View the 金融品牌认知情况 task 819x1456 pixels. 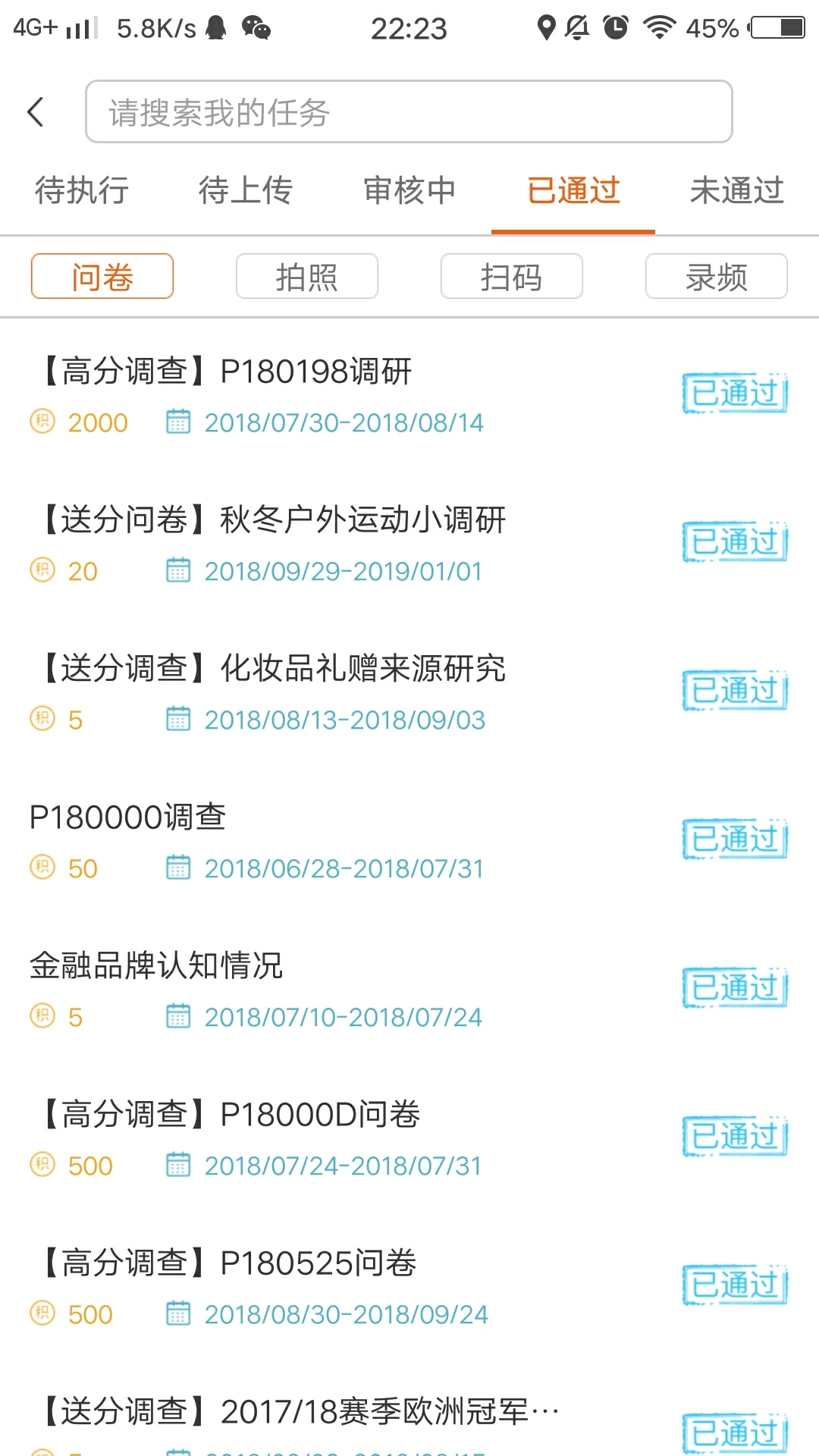[409, 989]
